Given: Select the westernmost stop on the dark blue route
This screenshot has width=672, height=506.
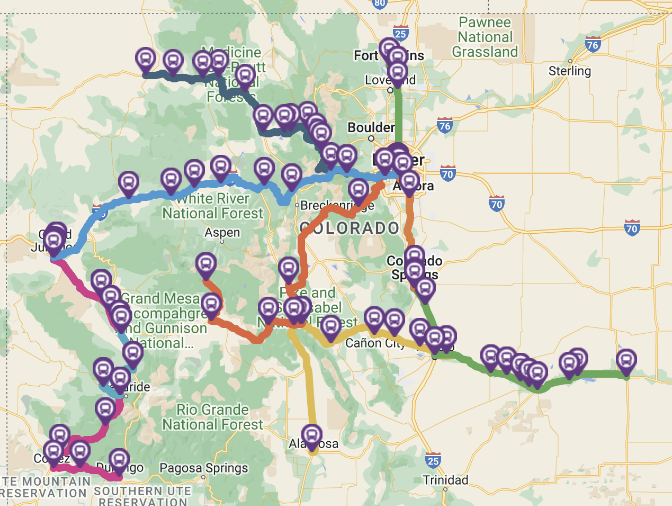Looking at the screenshot, I should pos(145,59).
